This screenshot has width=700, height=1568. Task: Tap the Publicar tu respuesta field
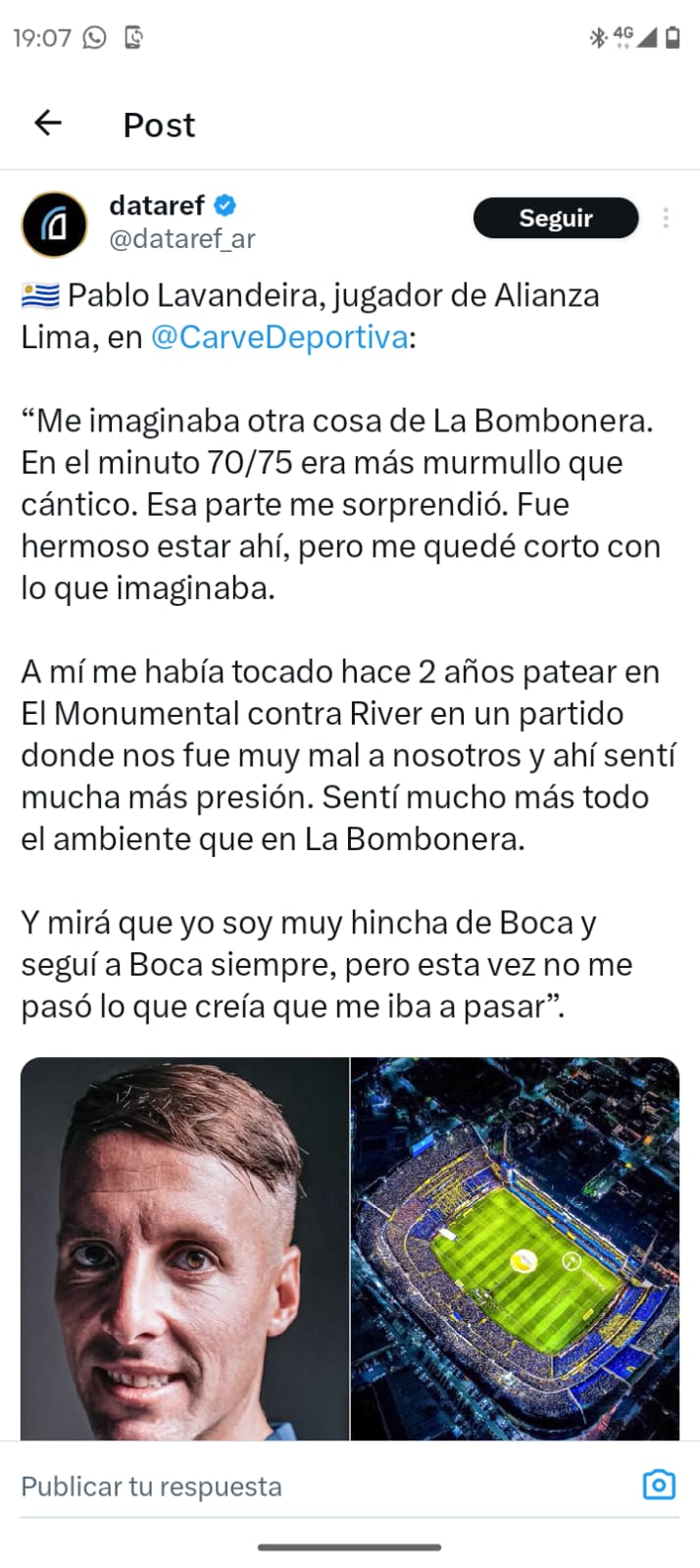point(324,1486)
